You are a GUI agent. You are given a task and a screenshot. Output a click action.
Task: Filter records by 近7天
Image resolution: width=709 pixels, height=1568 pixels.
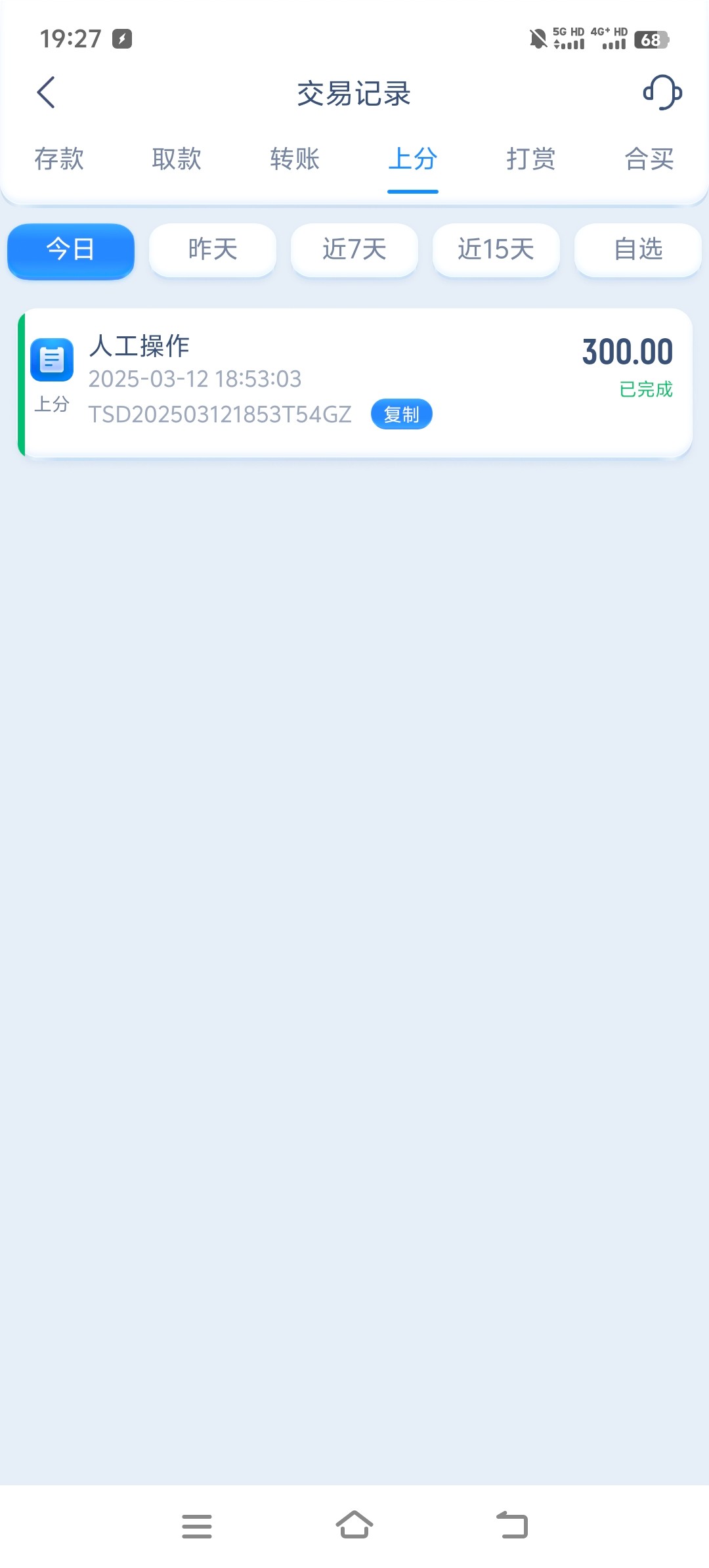354,250
